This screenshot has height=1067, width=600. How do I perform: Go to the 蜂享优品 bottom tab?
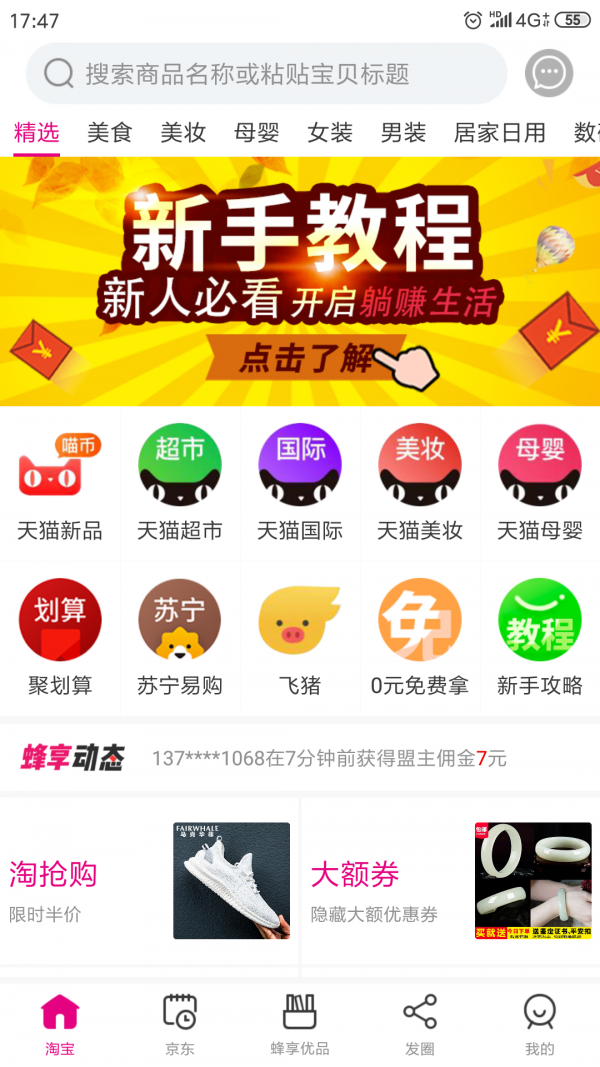click(300, 1025)
